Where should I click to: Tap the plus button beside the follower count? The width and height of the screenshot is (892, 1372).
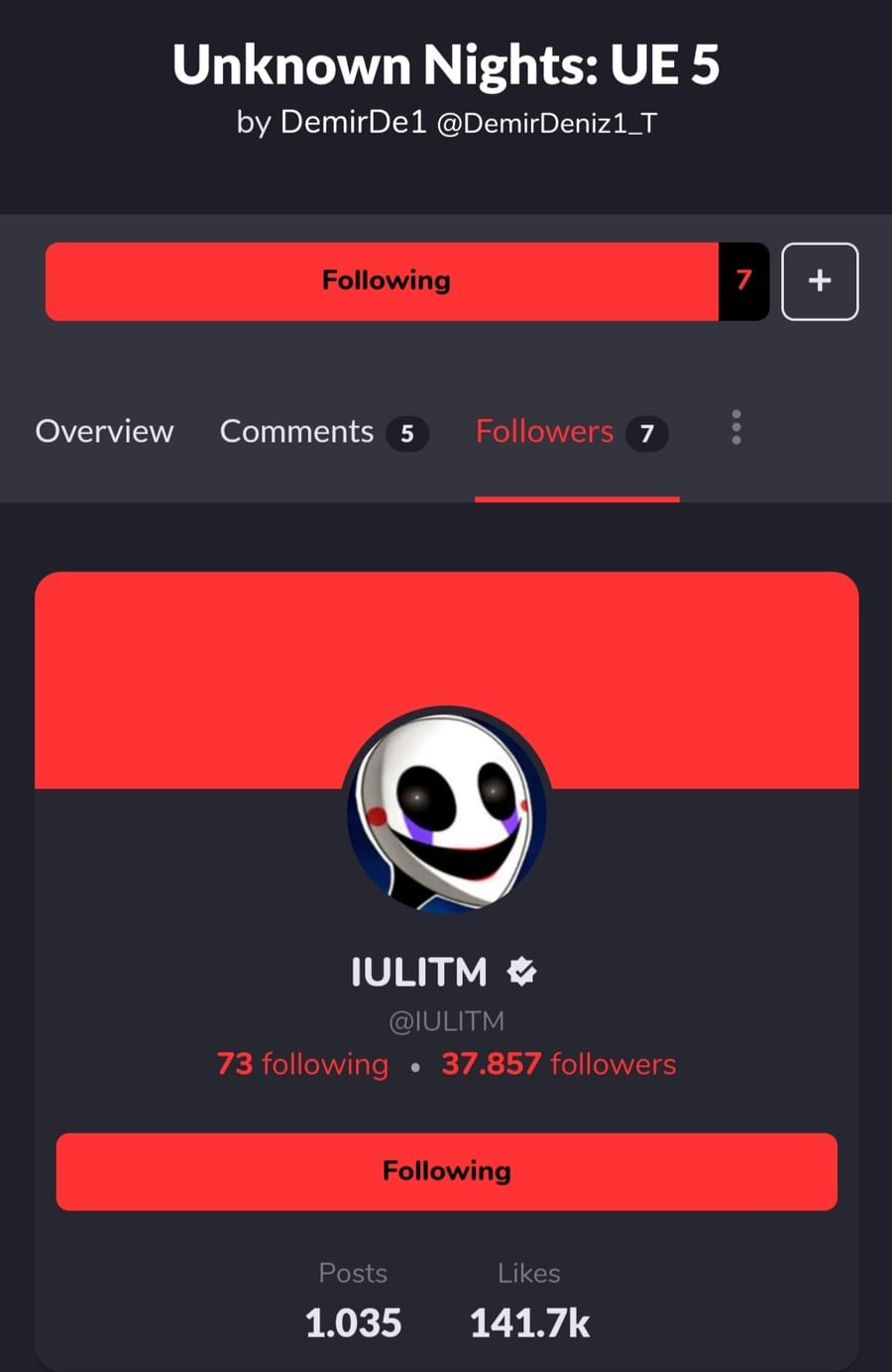[x=820, y=281]
